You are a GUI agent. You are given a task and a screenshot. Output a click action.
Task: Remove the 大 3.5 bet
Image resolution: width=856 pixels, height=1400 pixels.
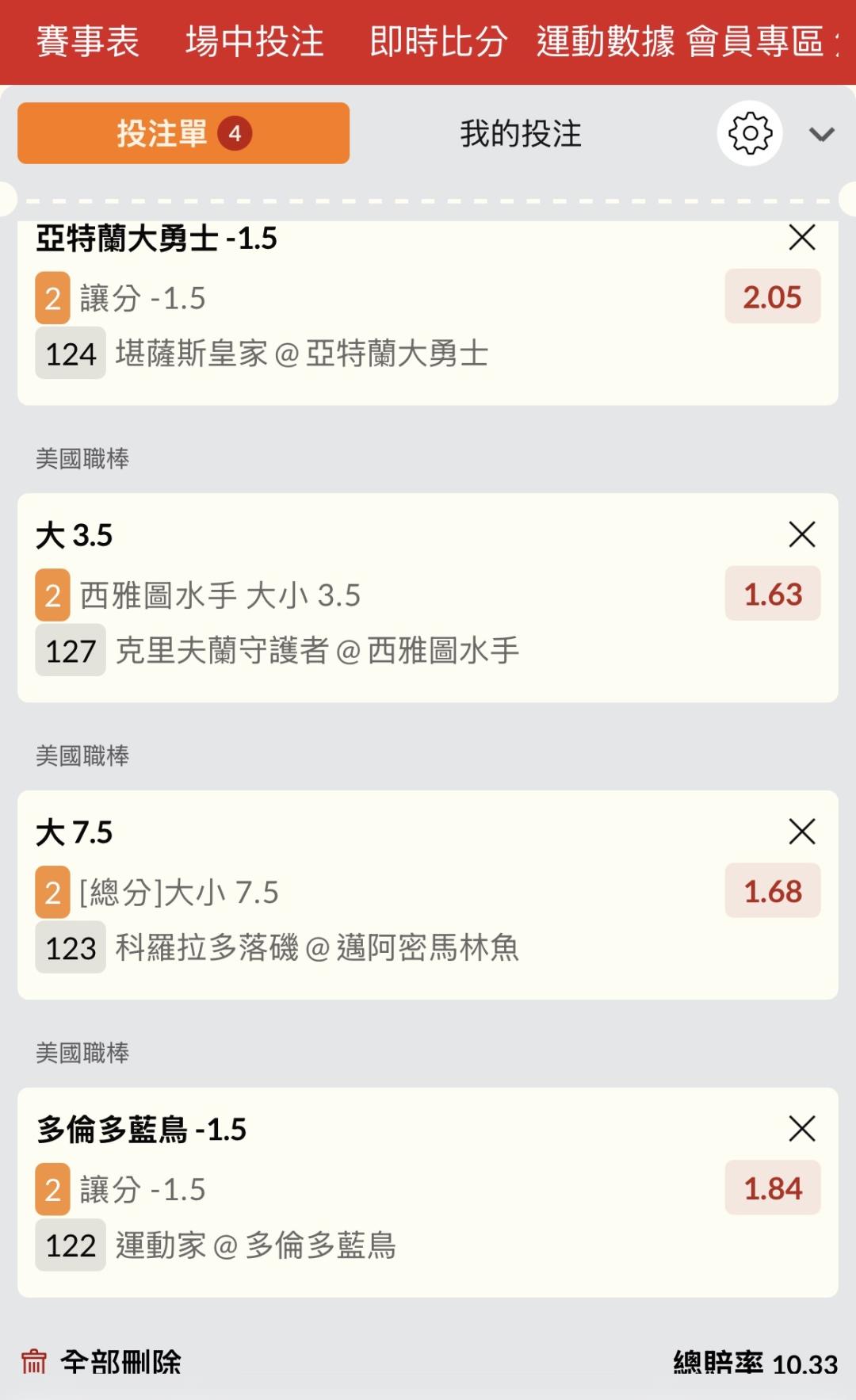coord(802,534)
